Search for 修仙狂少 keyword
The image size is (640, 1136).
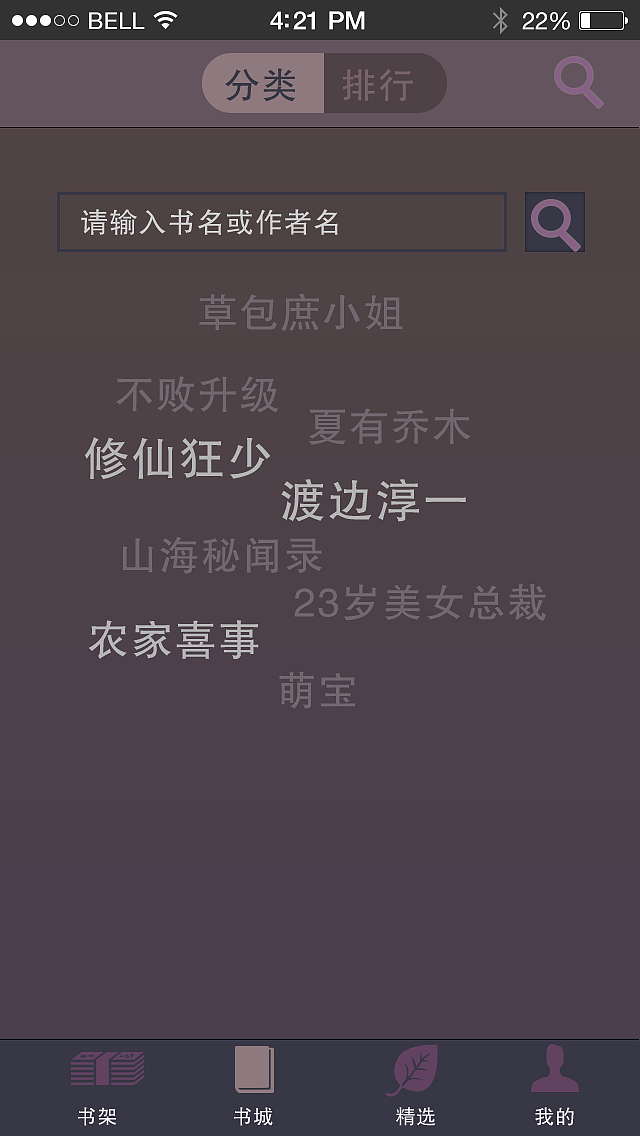pos(178,459)
